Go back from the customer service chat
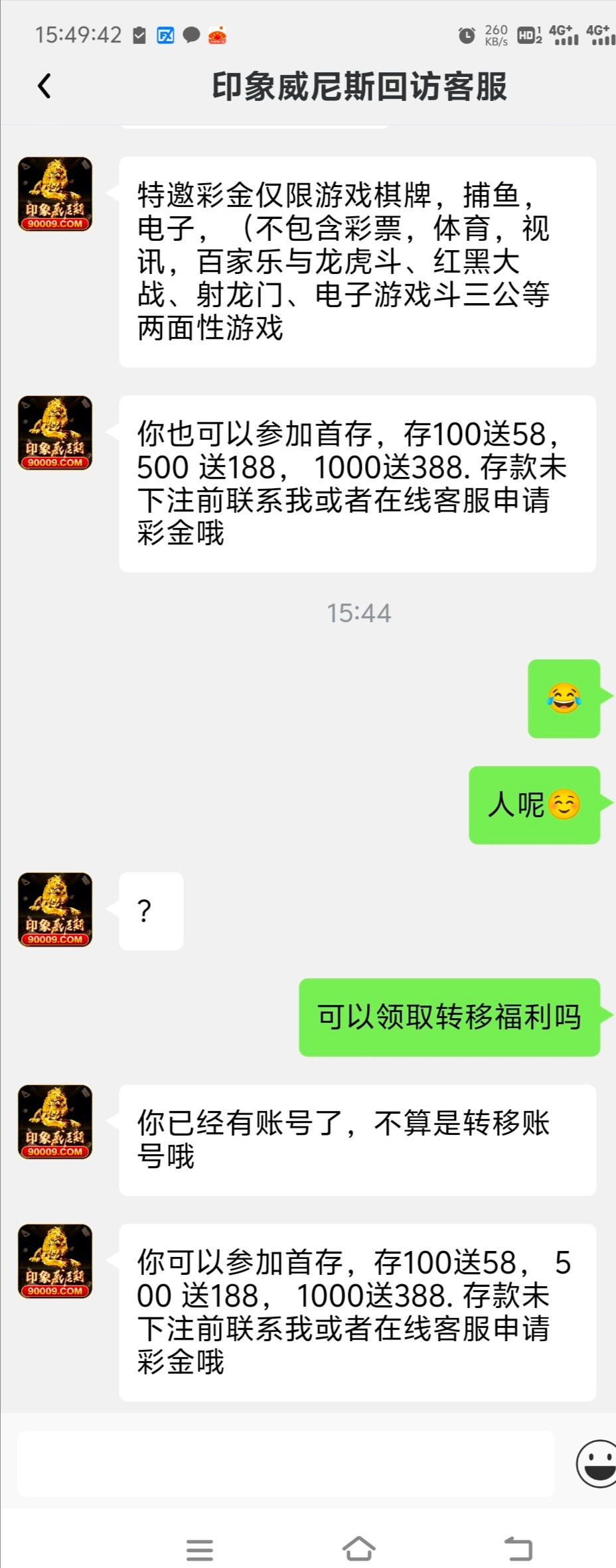The height and width of the screenshot is (1568, 616). pos(44,86)
